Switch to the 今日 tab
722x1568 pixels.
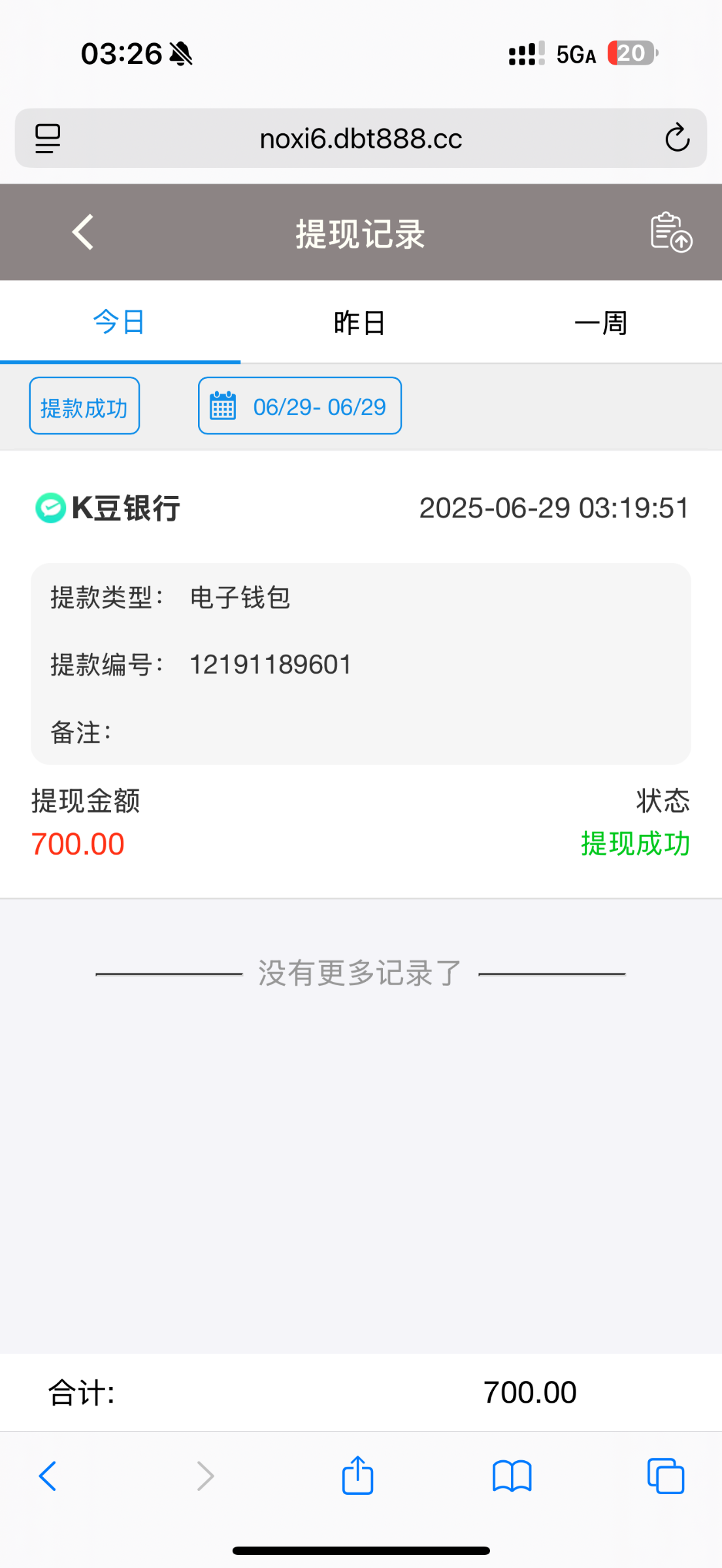[x=120, y=322]
